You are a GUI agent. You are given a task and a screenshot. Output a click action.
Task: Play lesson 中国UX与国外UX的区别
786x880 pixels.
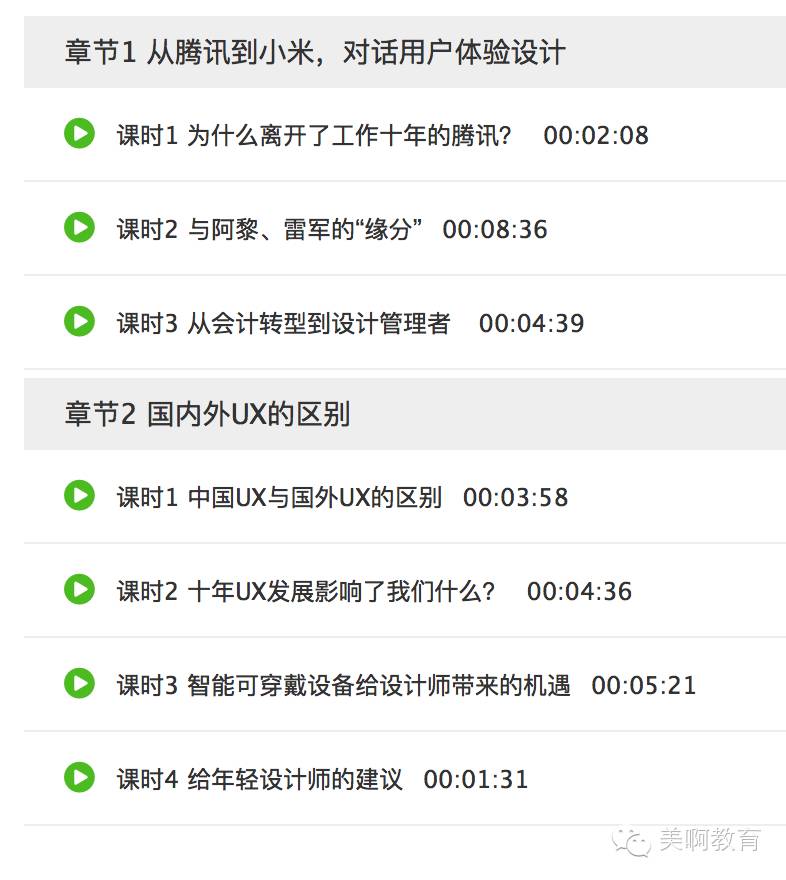[x=79, y=495]
